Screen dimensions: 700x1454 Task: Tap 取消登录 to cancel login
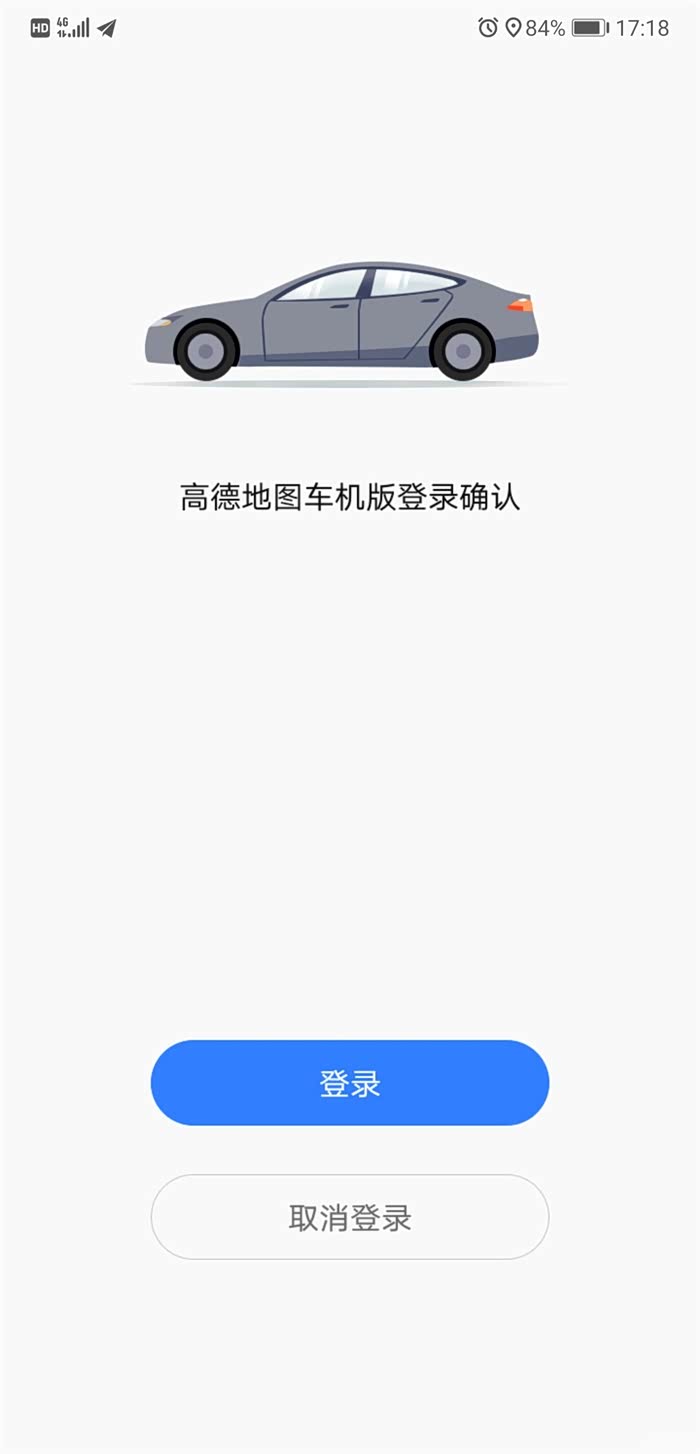click(350, 1217)
